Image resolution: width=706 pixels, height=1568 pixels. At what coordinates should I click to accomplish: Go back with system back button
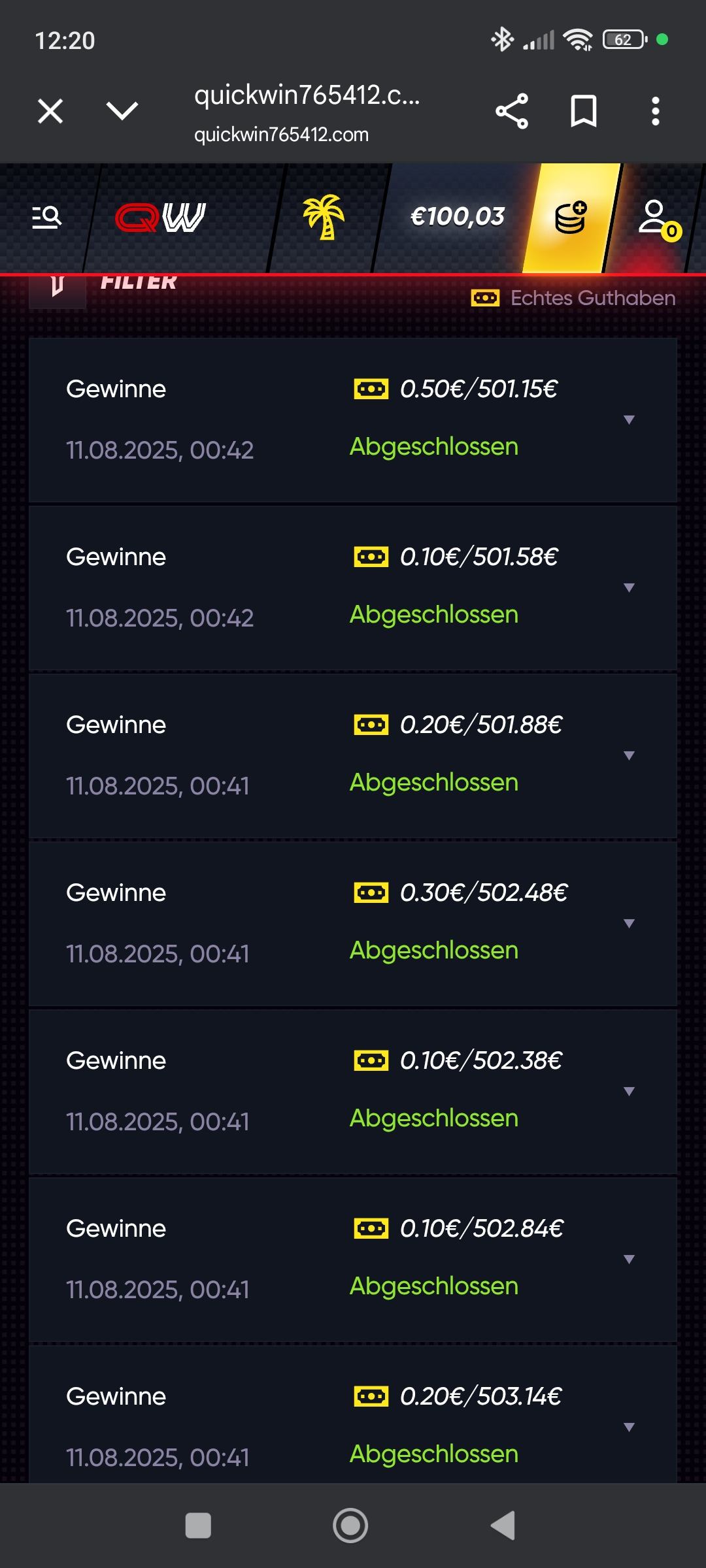click(503, 1526)
